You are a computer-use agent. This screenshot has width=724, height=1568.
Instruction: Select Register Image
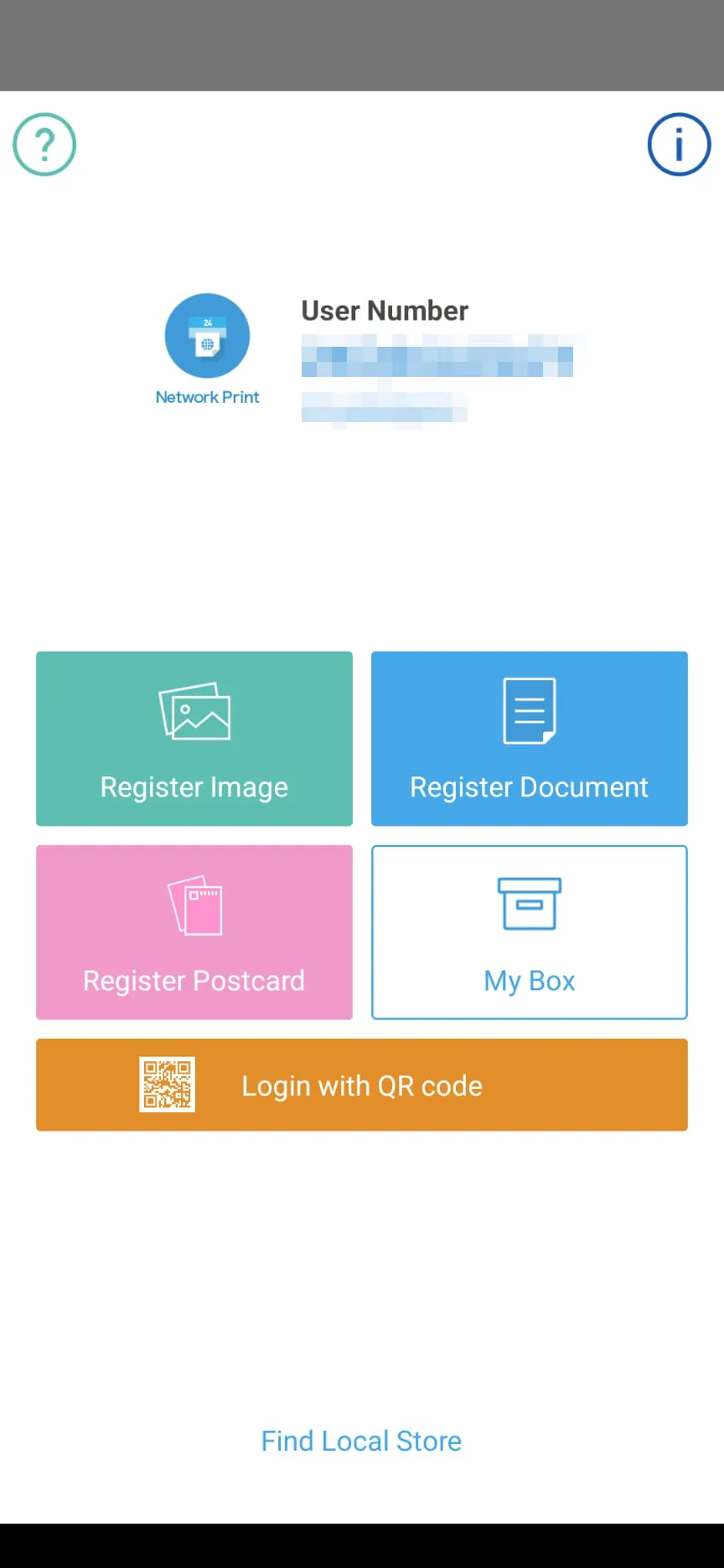tap(194, 739)
